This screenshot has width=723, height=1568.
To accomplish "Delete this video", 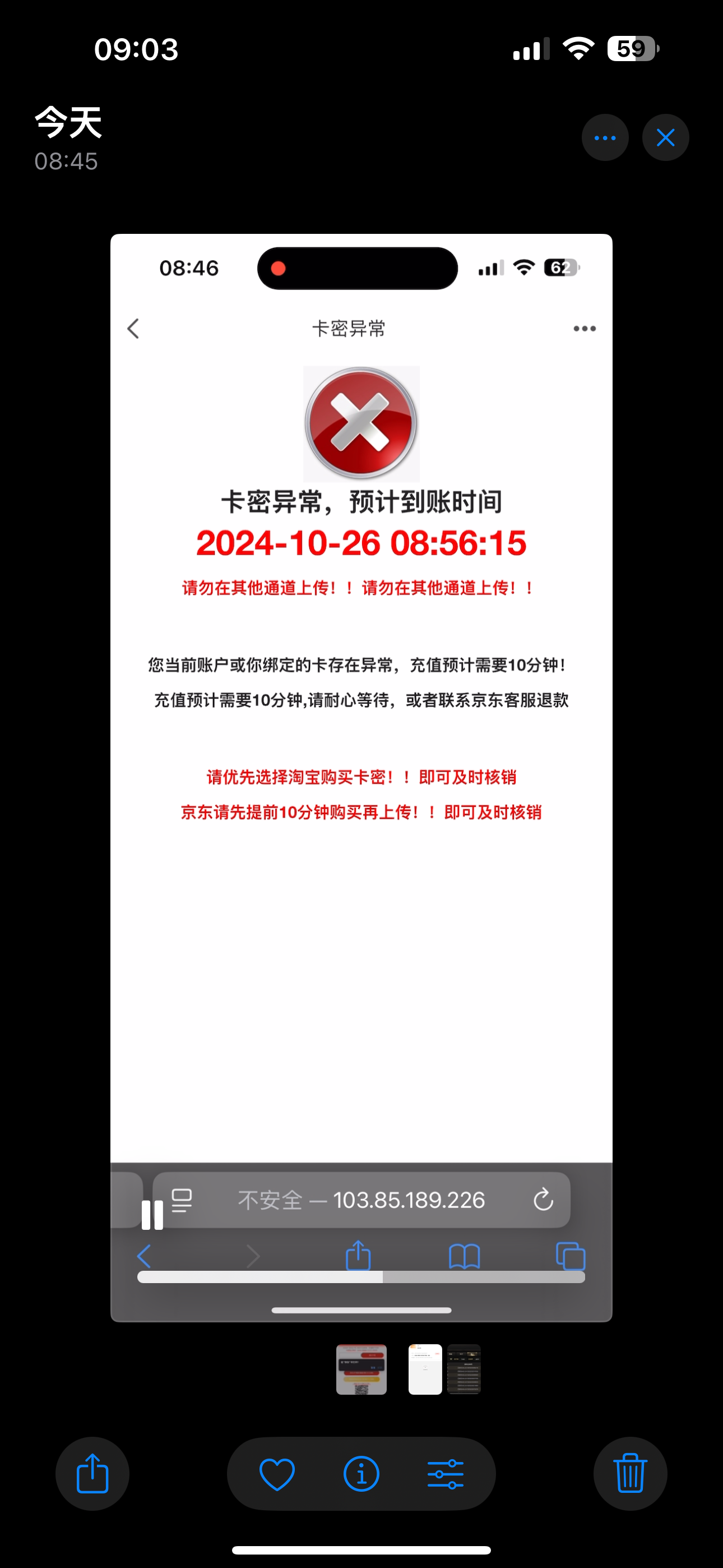I will click(630, 1474).
